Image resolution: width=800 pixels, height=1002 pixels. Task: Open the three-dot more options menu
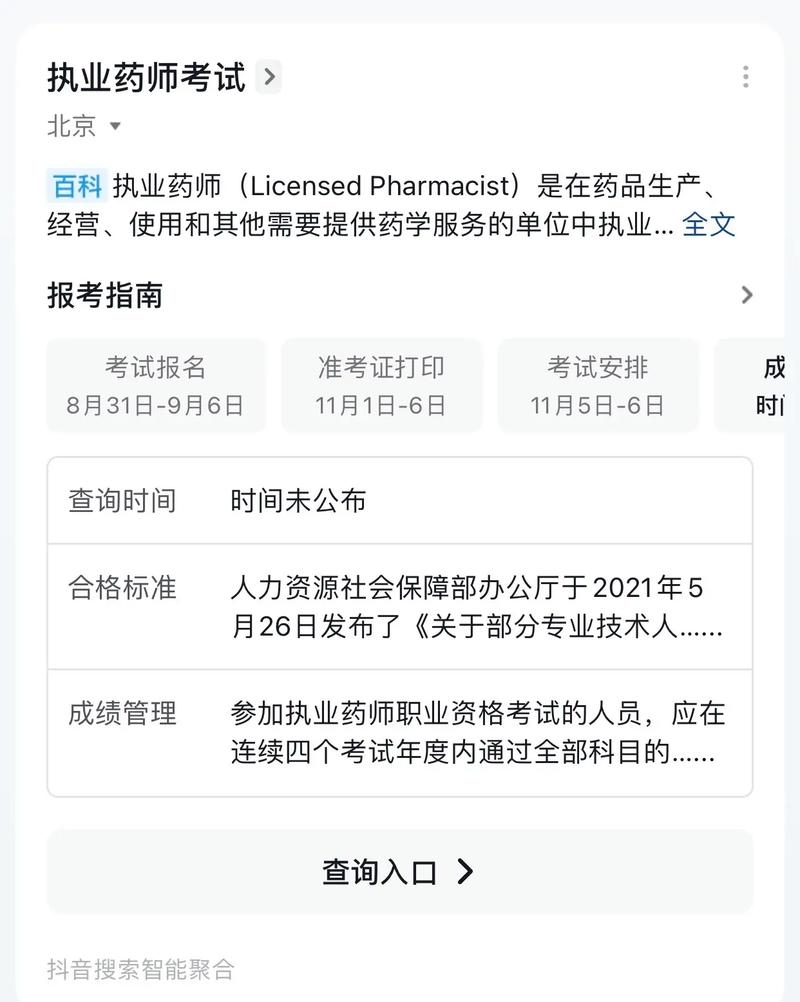[x=746, y=77]
